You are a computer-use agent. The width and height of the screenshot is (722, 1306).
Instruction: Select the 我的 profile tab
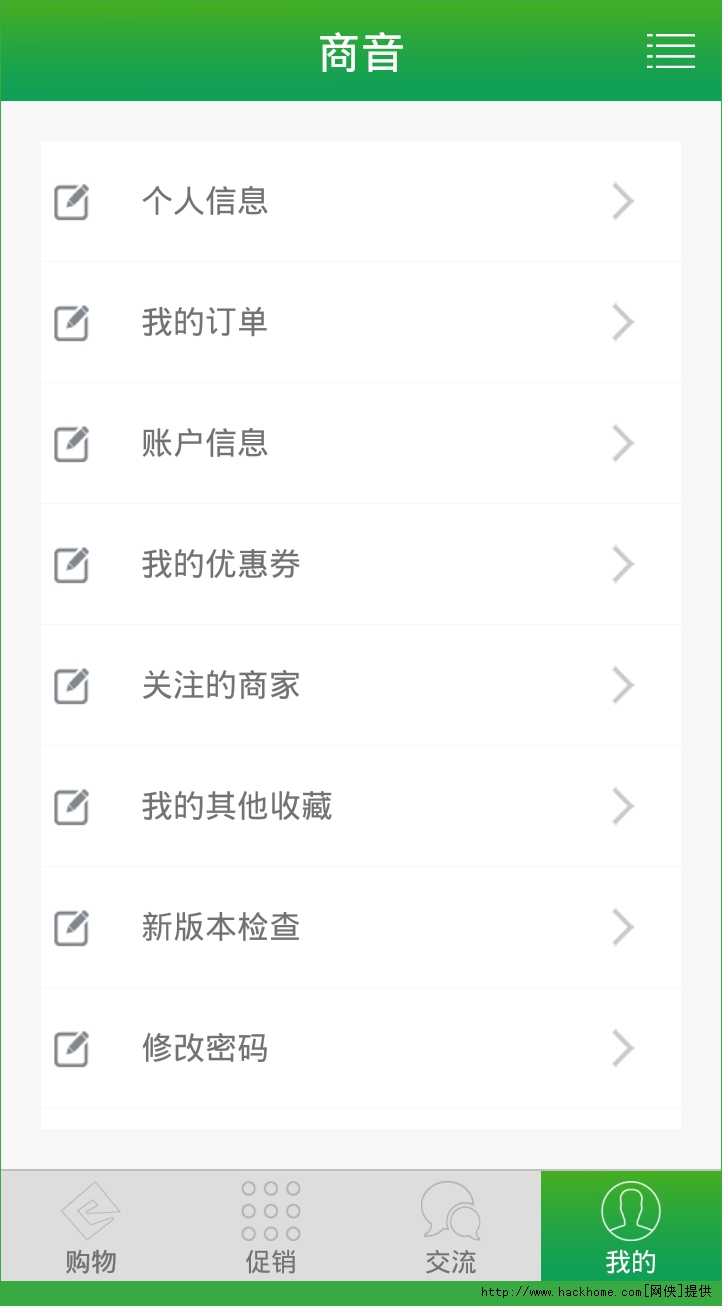631,1227
